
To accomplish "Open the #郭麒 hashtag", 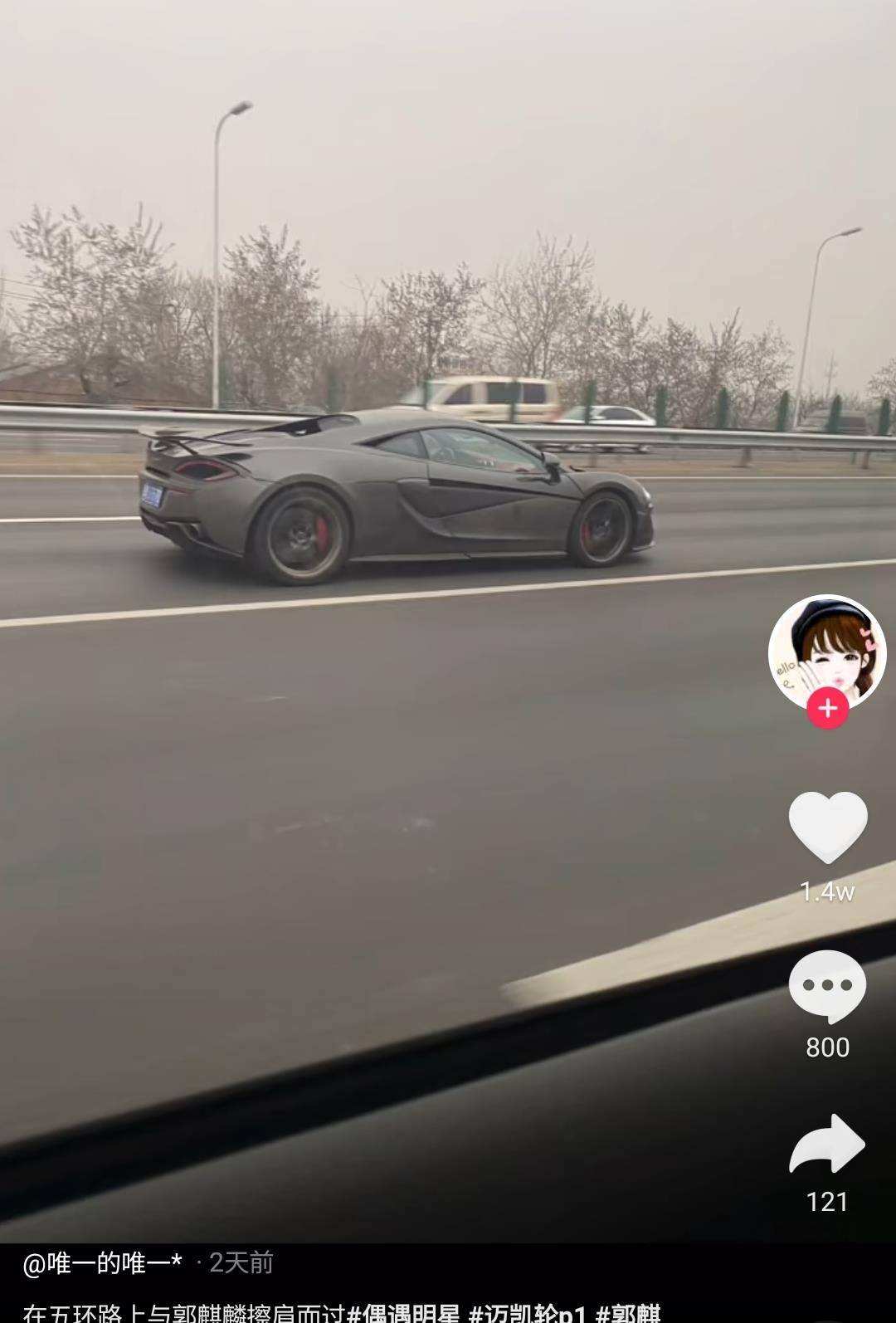I will (x=628, y=1313).
